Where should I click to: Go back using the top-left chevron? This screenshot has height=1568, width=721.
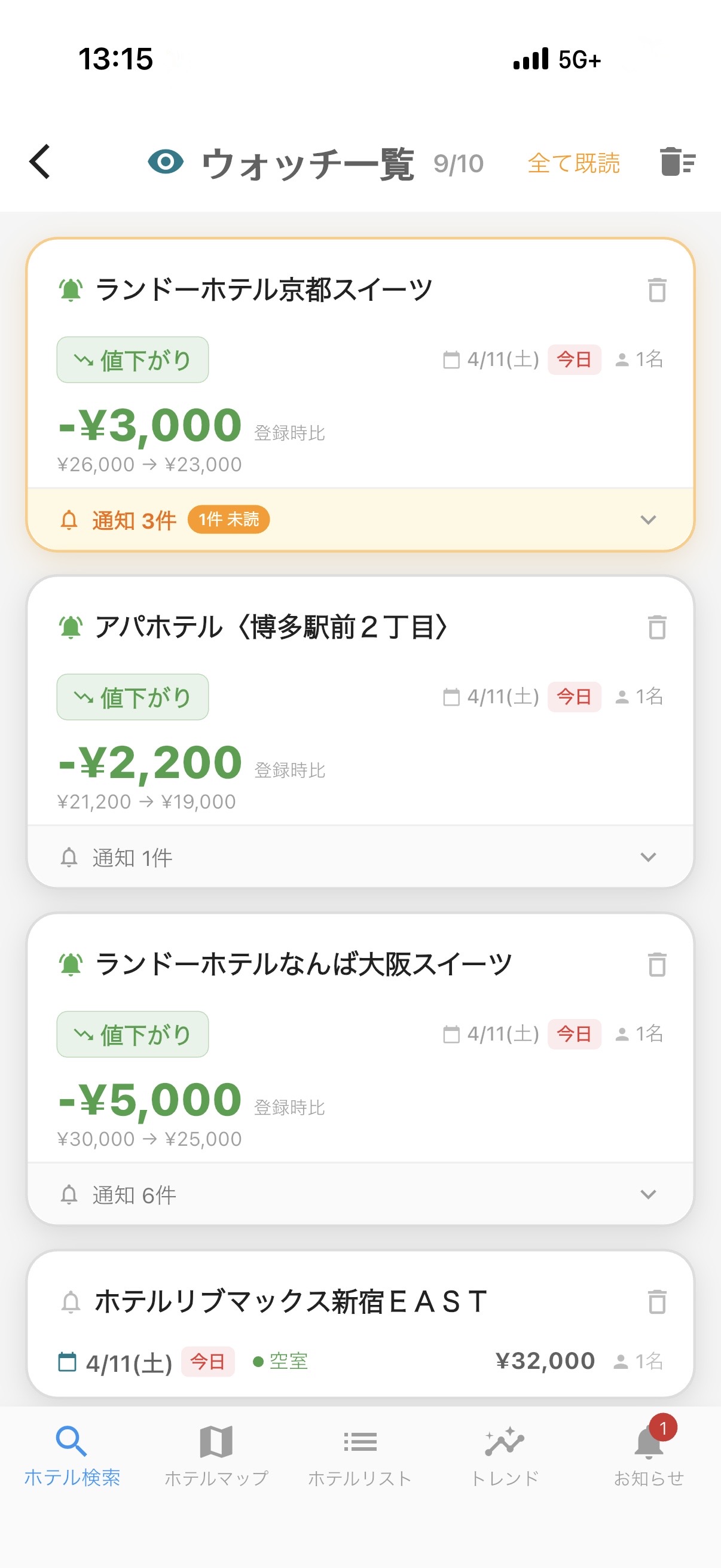39,161
